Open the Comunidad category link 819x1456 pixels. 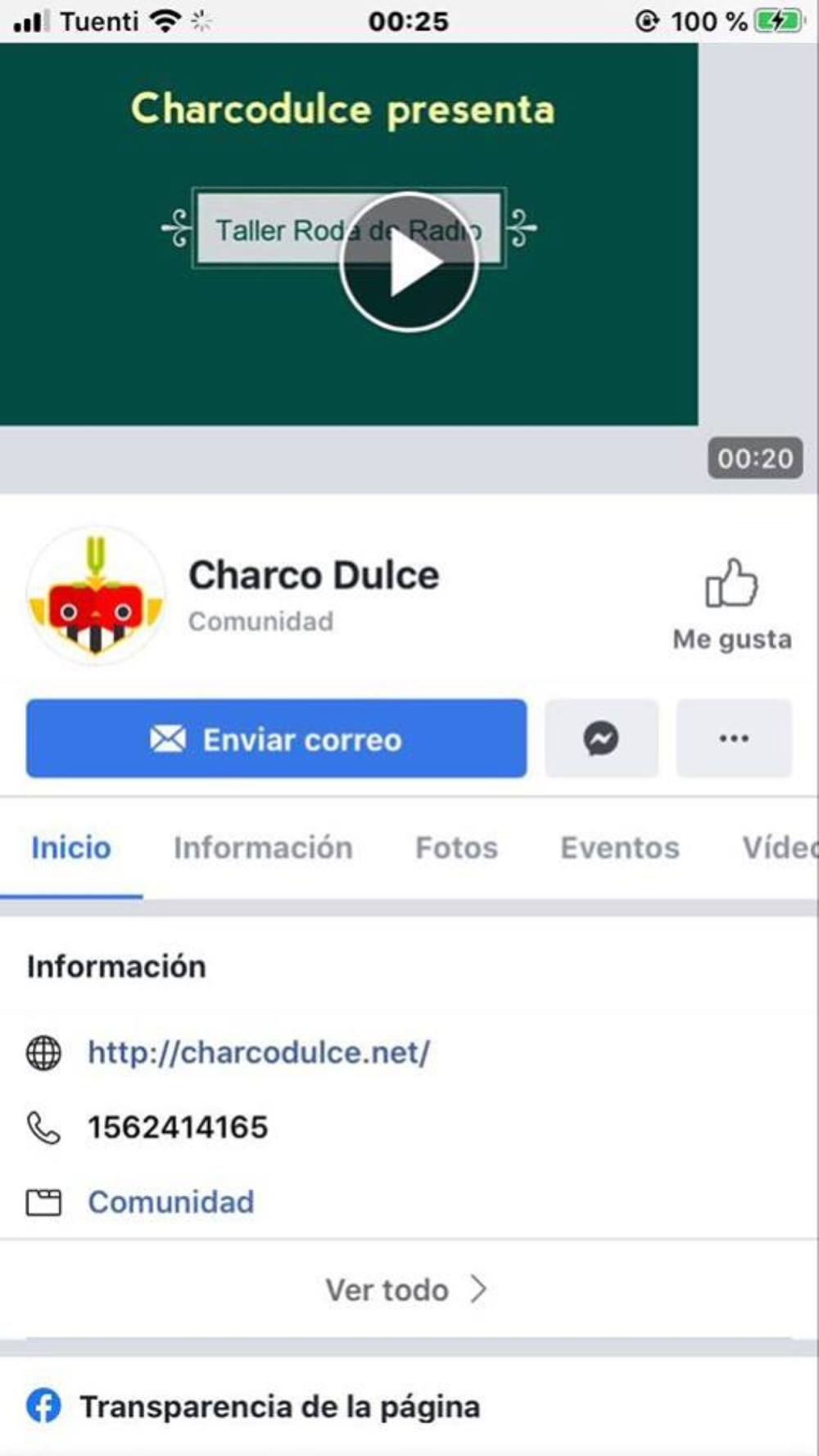171,1202
